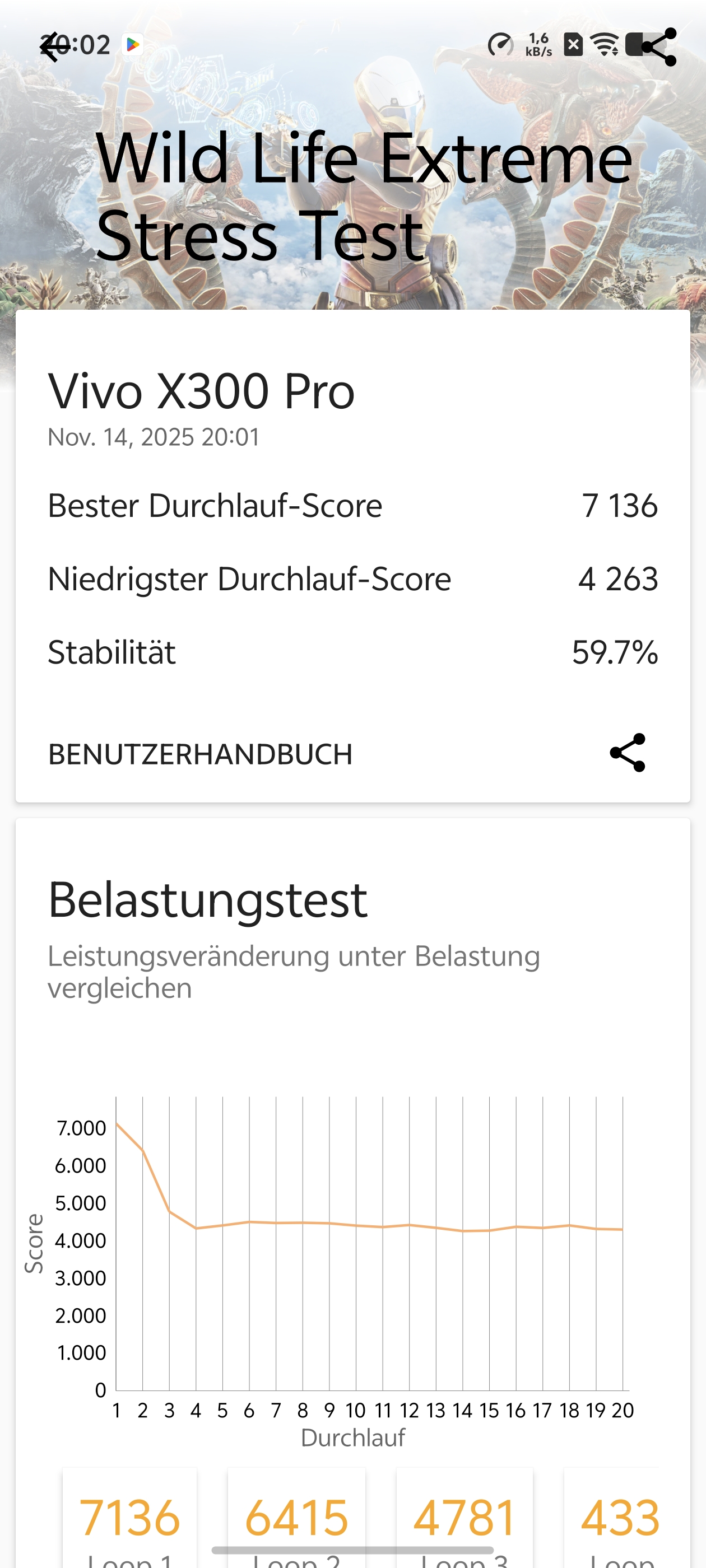Share via the top-right share icon
The width and height of the screenshot is (706, 1568).
tap(658, 47)
